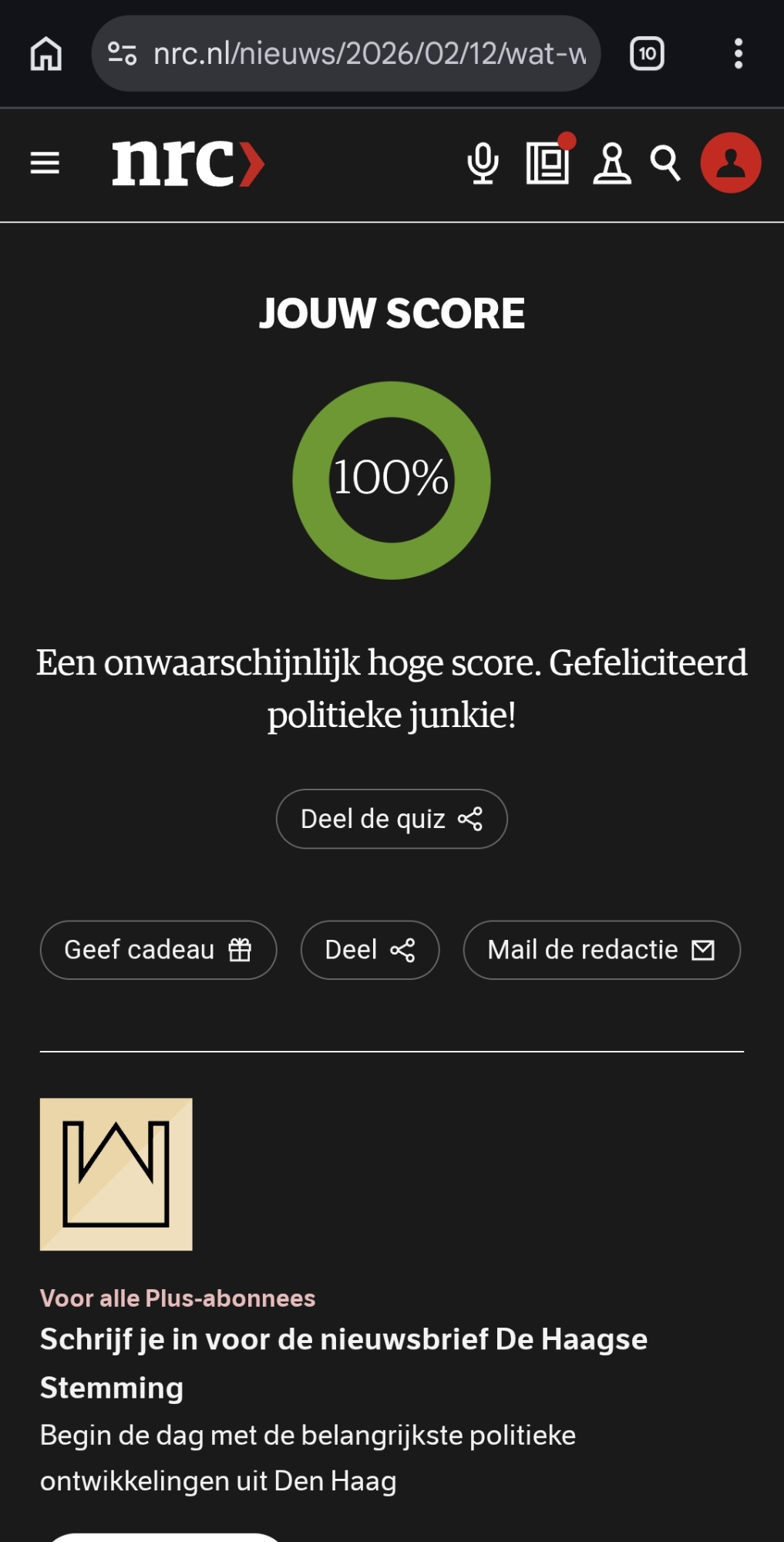Viewport: 784px width, 1542px height.
Task: Open the browser tab switcher
Action: pos(647,54)
